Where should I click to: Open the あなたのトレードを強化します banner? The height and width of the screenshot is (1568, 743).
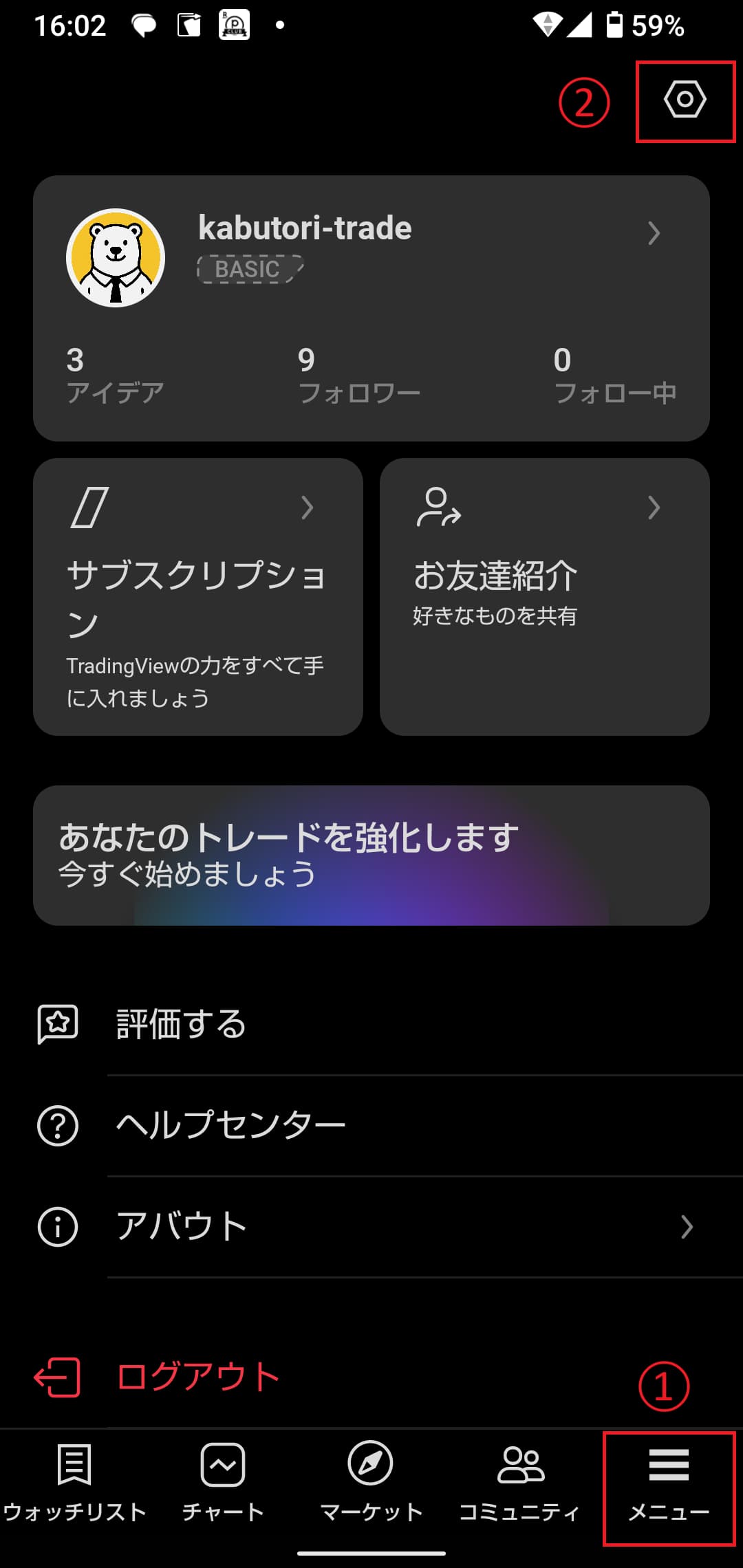tap(371, 853)
